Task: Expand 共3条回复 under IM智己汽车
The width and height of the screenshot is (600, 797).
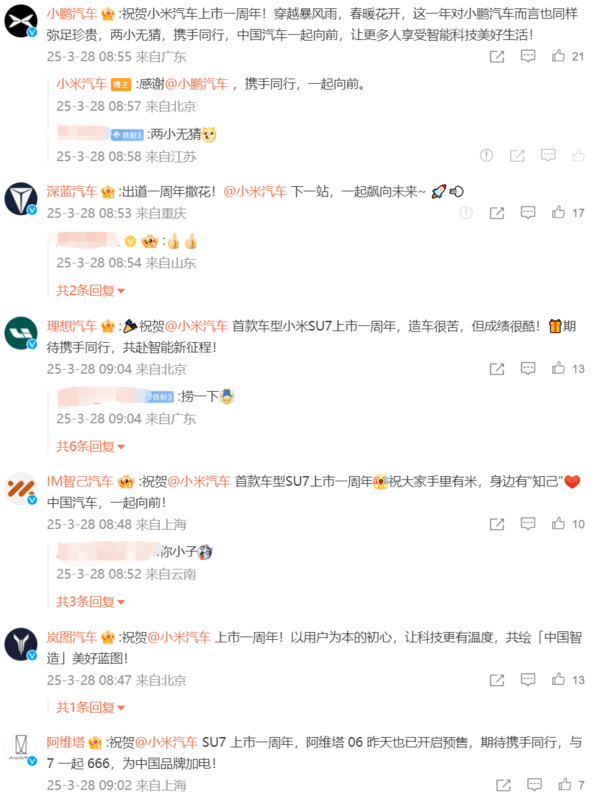Action: 90,601
